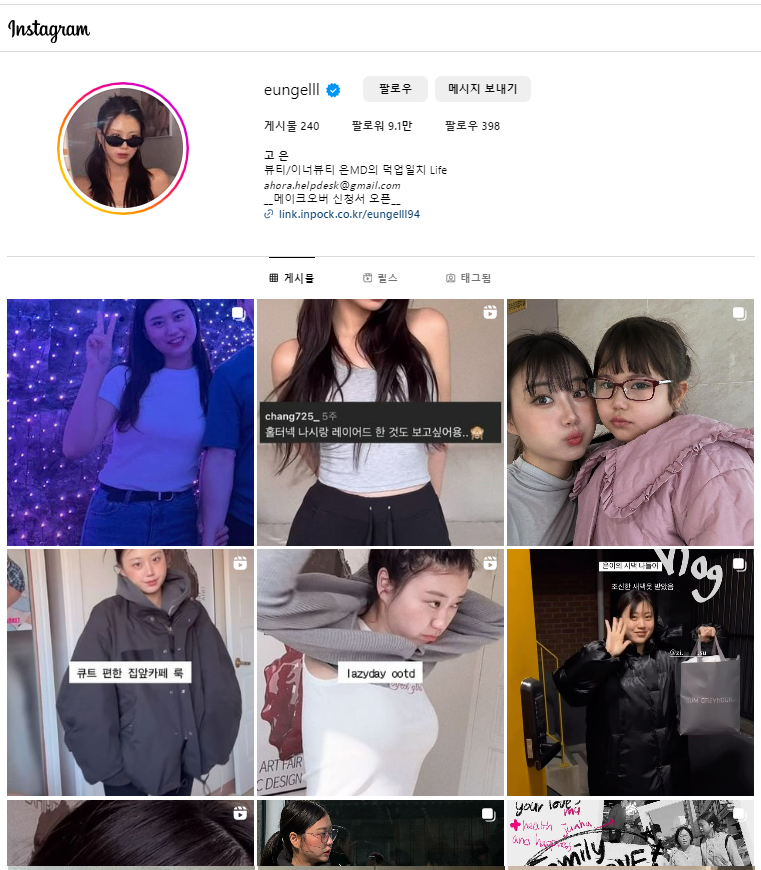Viewport: 761px width, 870px height.
Task: Open the vlog reel with shopping bag
Action: click(630, 672)
